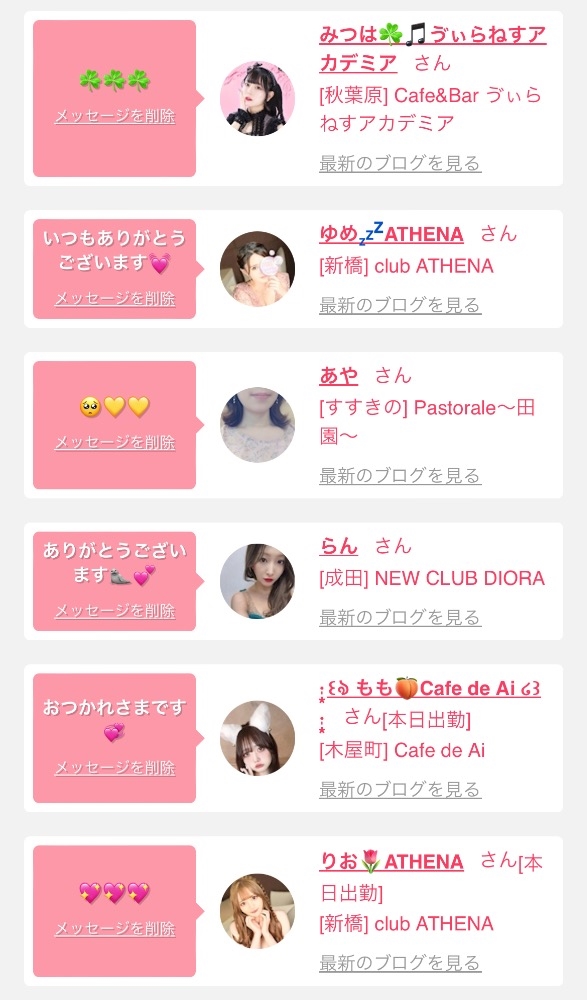Delete the yellow hearts message to あや
Image resolution: width=587 pixels, height=1000 pixels.
(115, 442)
